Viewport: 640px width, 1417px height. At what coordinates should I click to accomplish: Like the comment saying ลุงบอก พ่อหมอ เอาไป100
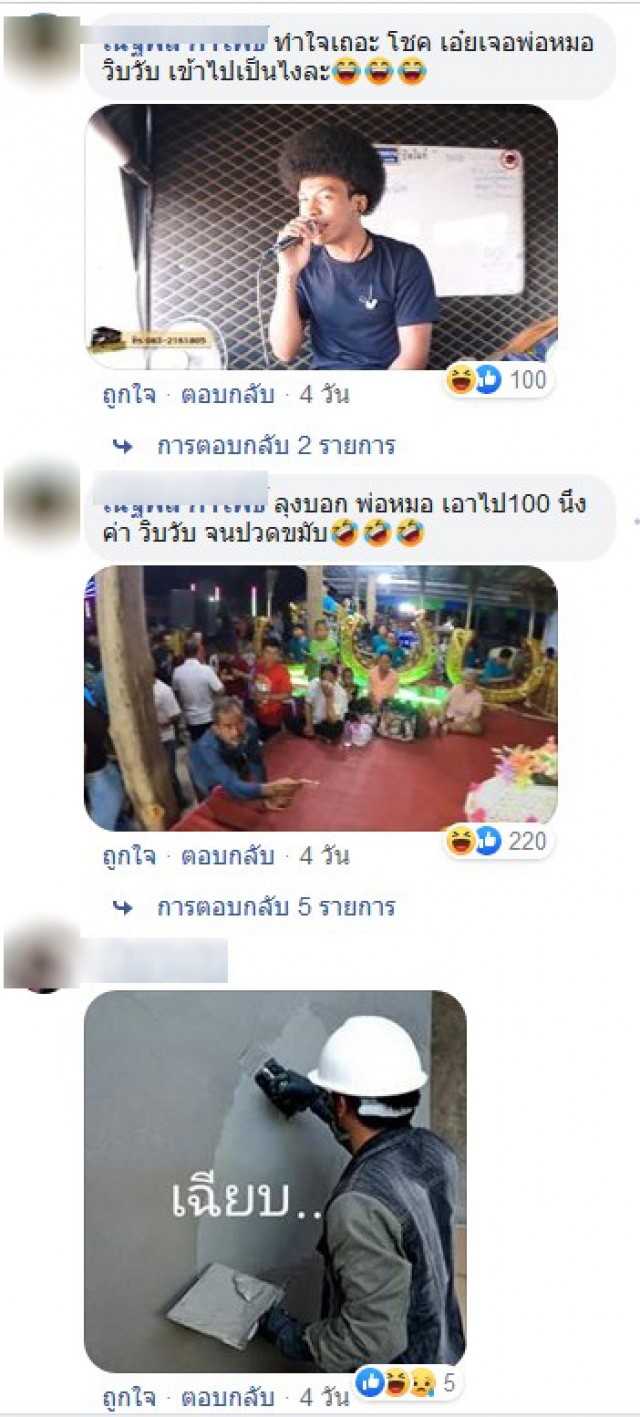coord(129,856)
